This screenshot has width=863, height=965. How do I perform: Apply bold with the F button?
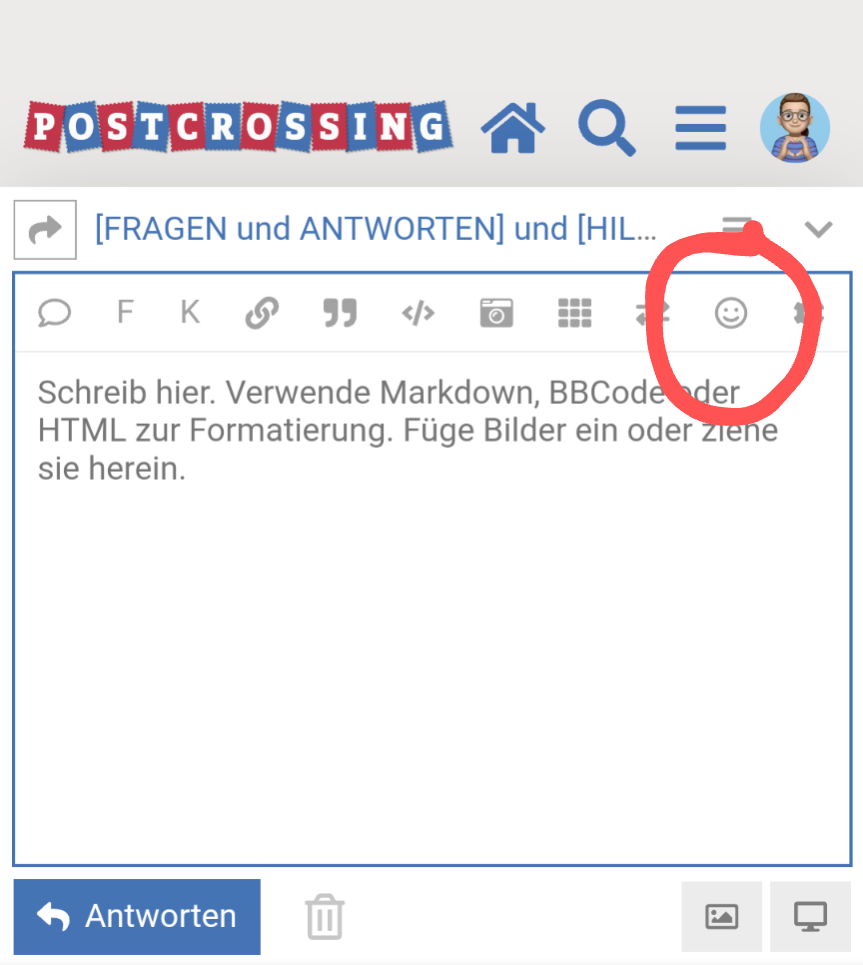pyautogui.click(x=125, y=313)
